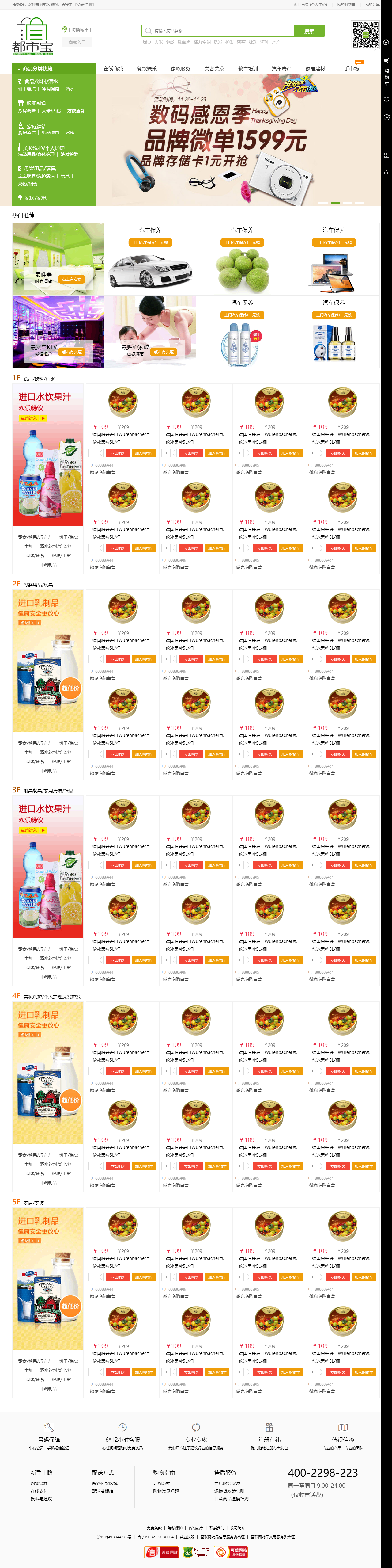Viewport: 392px width, 1568px height.
Task: Open the 家政服务 nav tab
Action: click(180, 69)
